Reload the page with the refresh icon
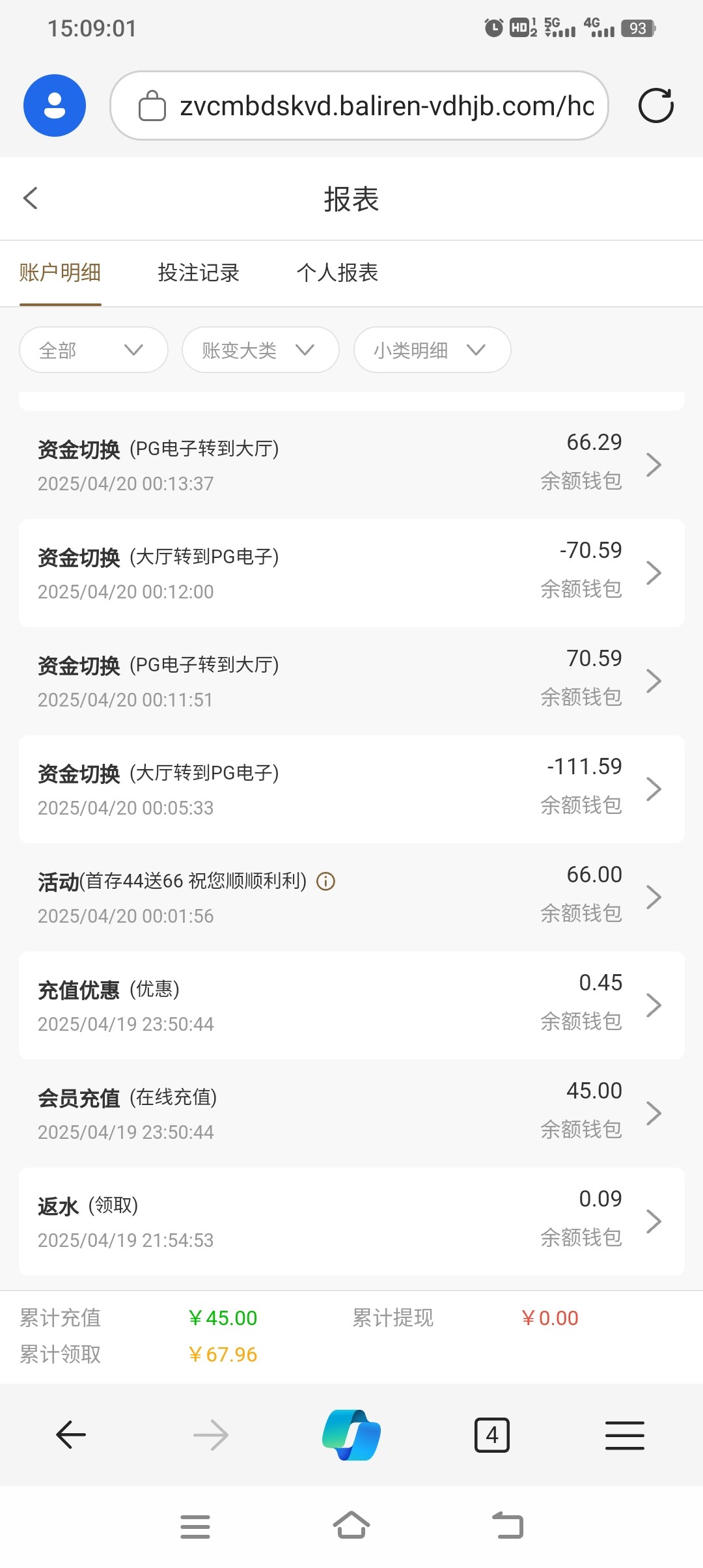The image size is (703, 1568). coord(655,105)
